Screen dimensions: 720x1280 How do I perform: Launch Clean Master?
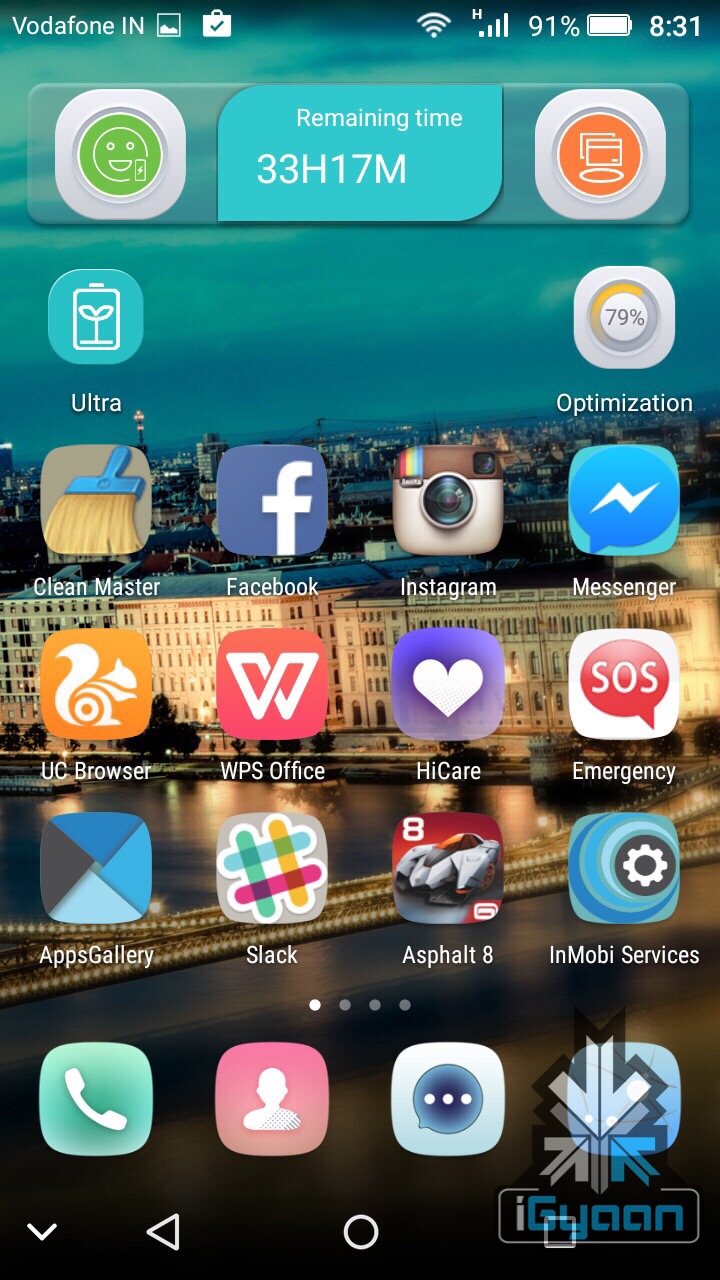click(96, 500)
